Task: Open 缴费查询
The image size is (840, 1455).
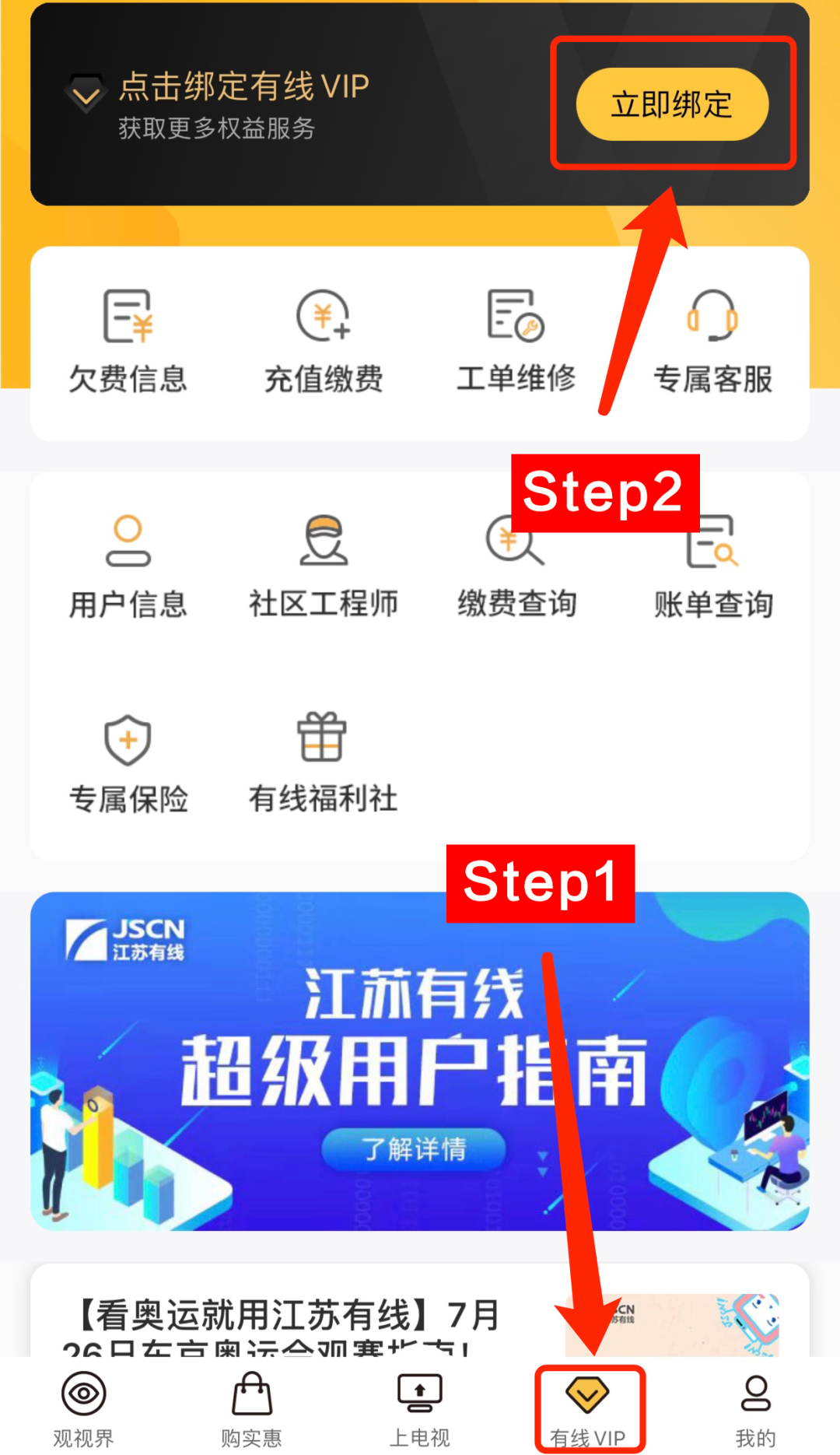Action: coord(516,566)
